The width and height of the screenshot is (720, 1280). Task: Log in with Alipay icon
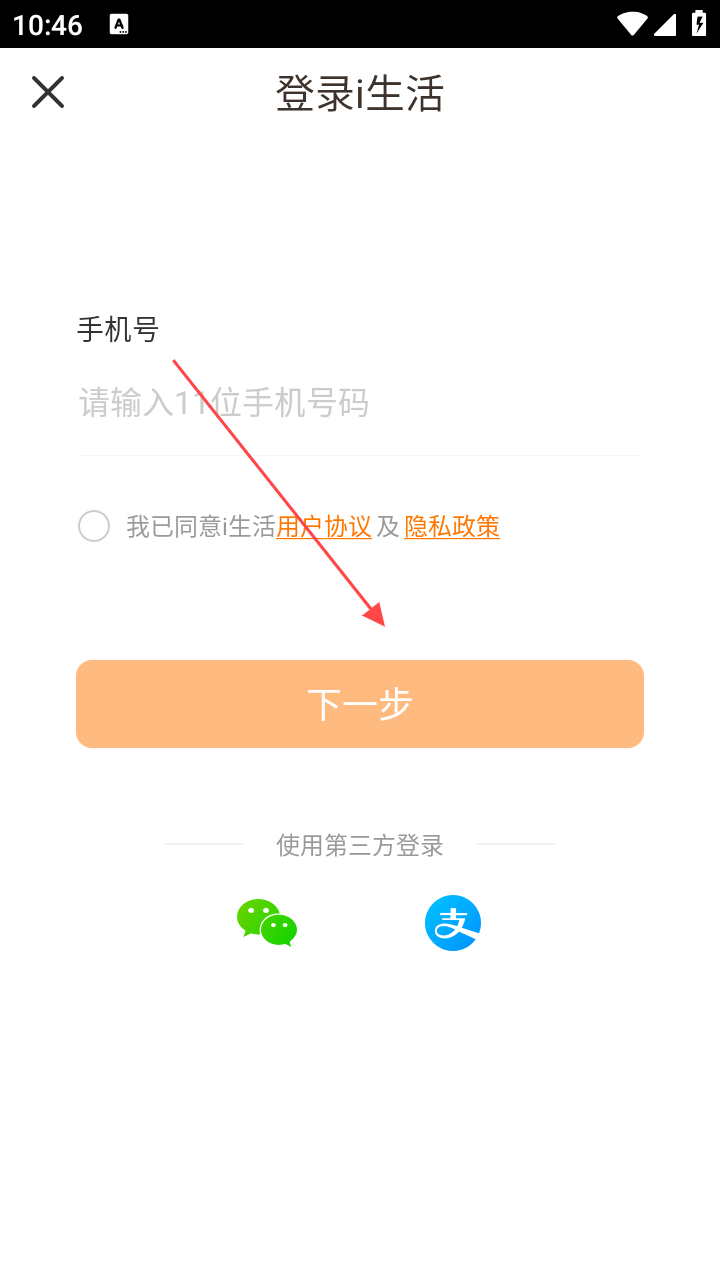pyautogui.click(x=453, y=923)
